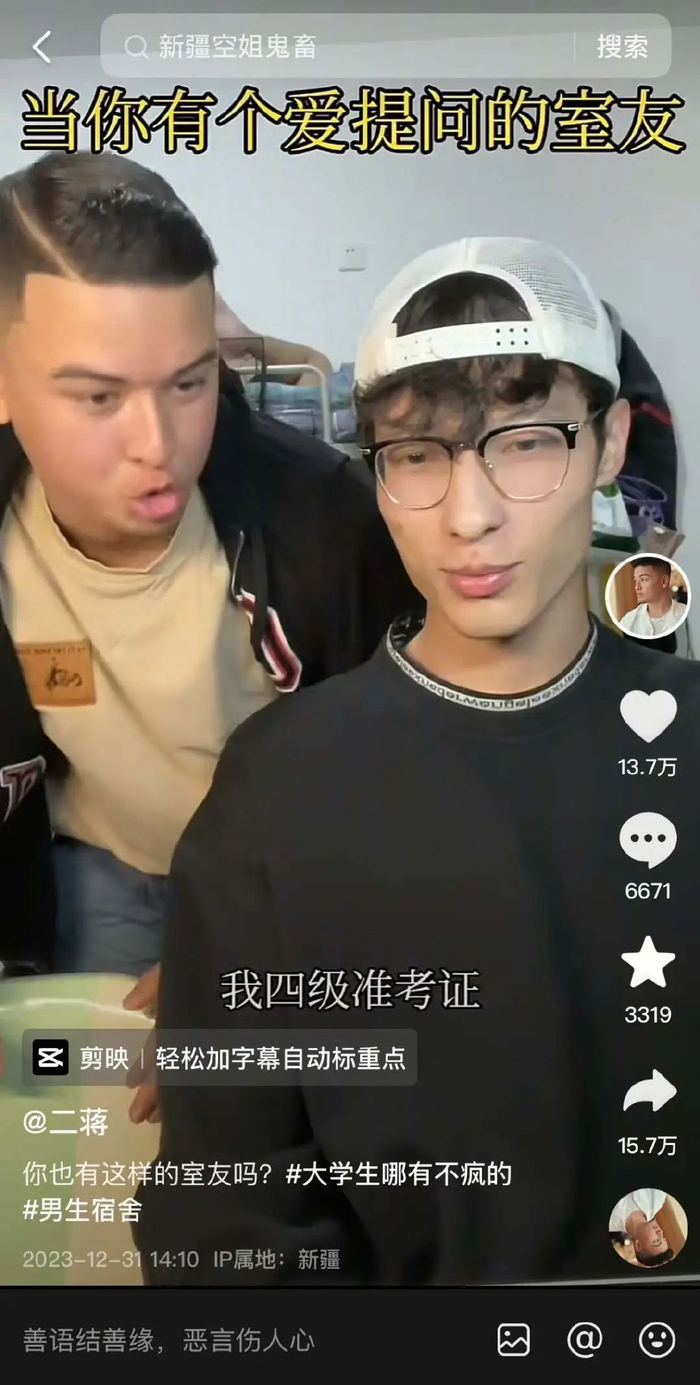Open the search field showing 新疆空姐鬼畜
Image resolution: width=700 pixels, height=1385 pixels.
pyautogui.click(x=340, y=47)
